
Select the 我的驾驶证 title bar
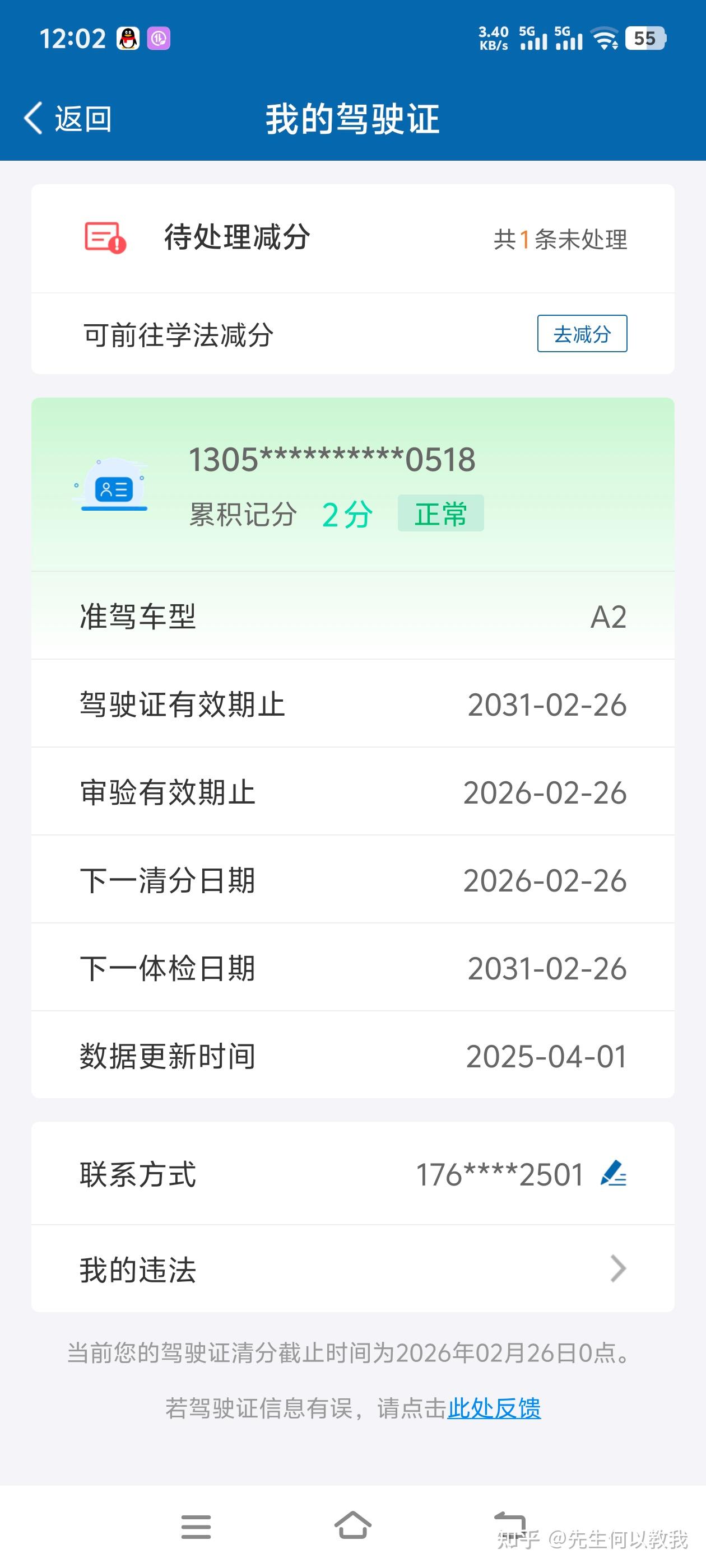click(352, 119)
